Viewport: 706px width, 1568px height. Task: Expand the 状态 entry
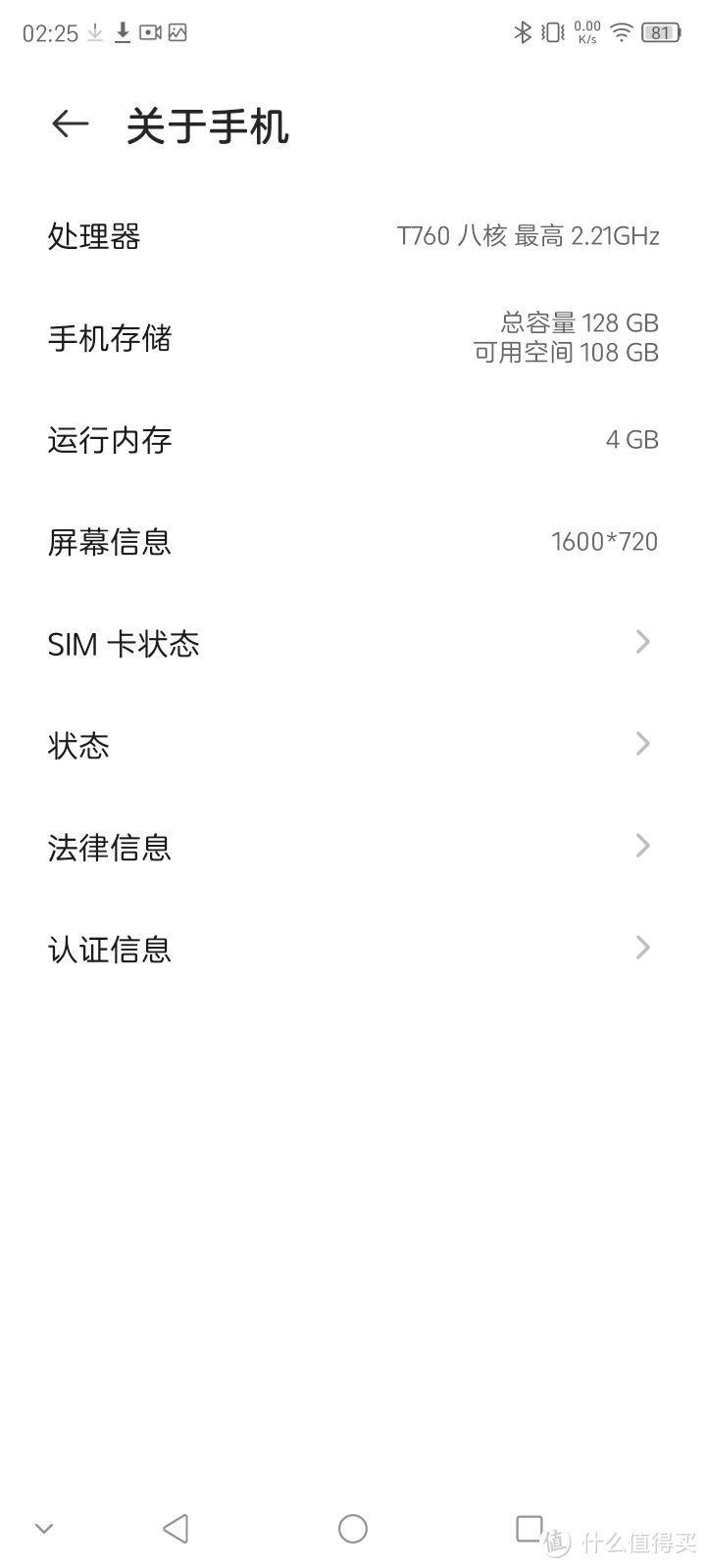pos(353,745)
